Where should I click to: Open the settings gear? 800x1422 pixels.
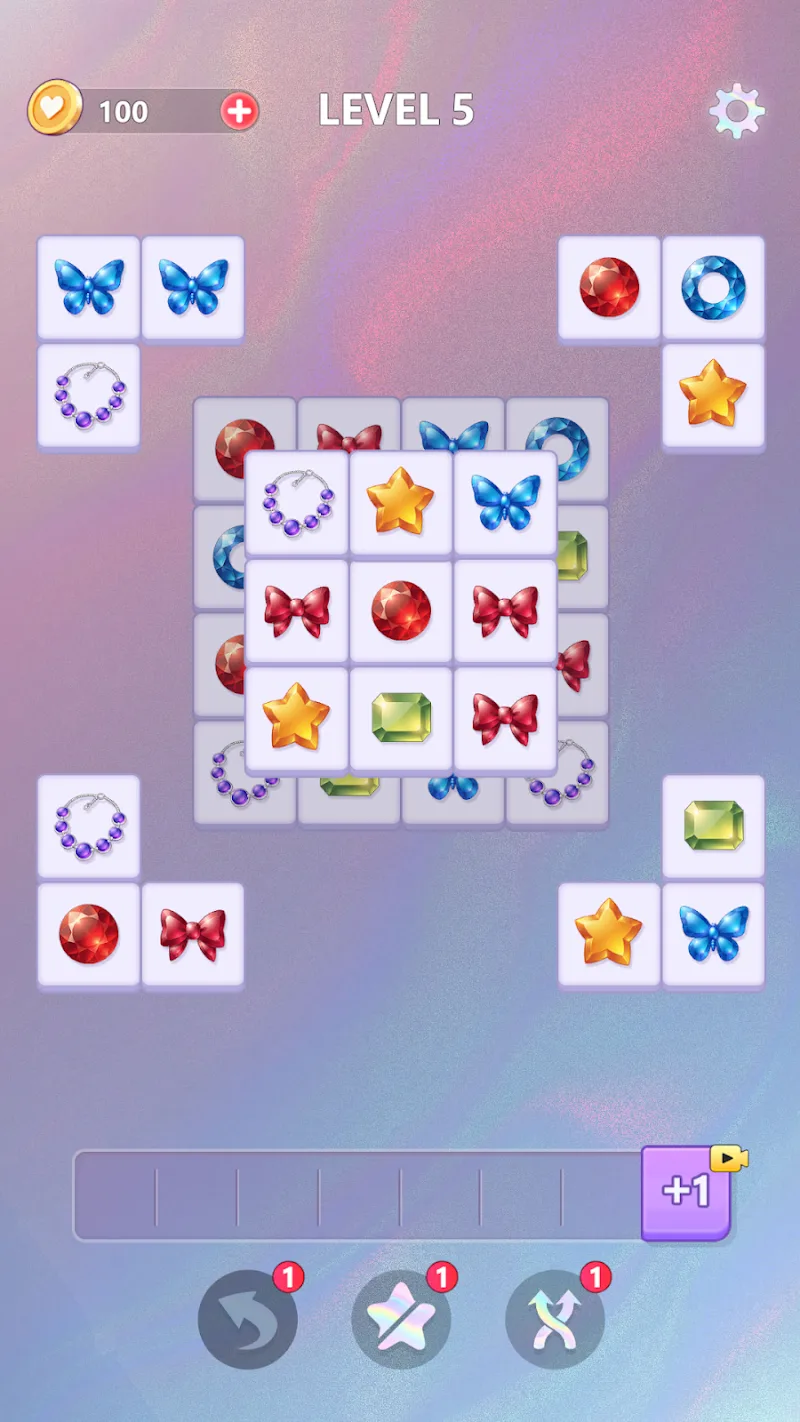(x=737, y=109)
